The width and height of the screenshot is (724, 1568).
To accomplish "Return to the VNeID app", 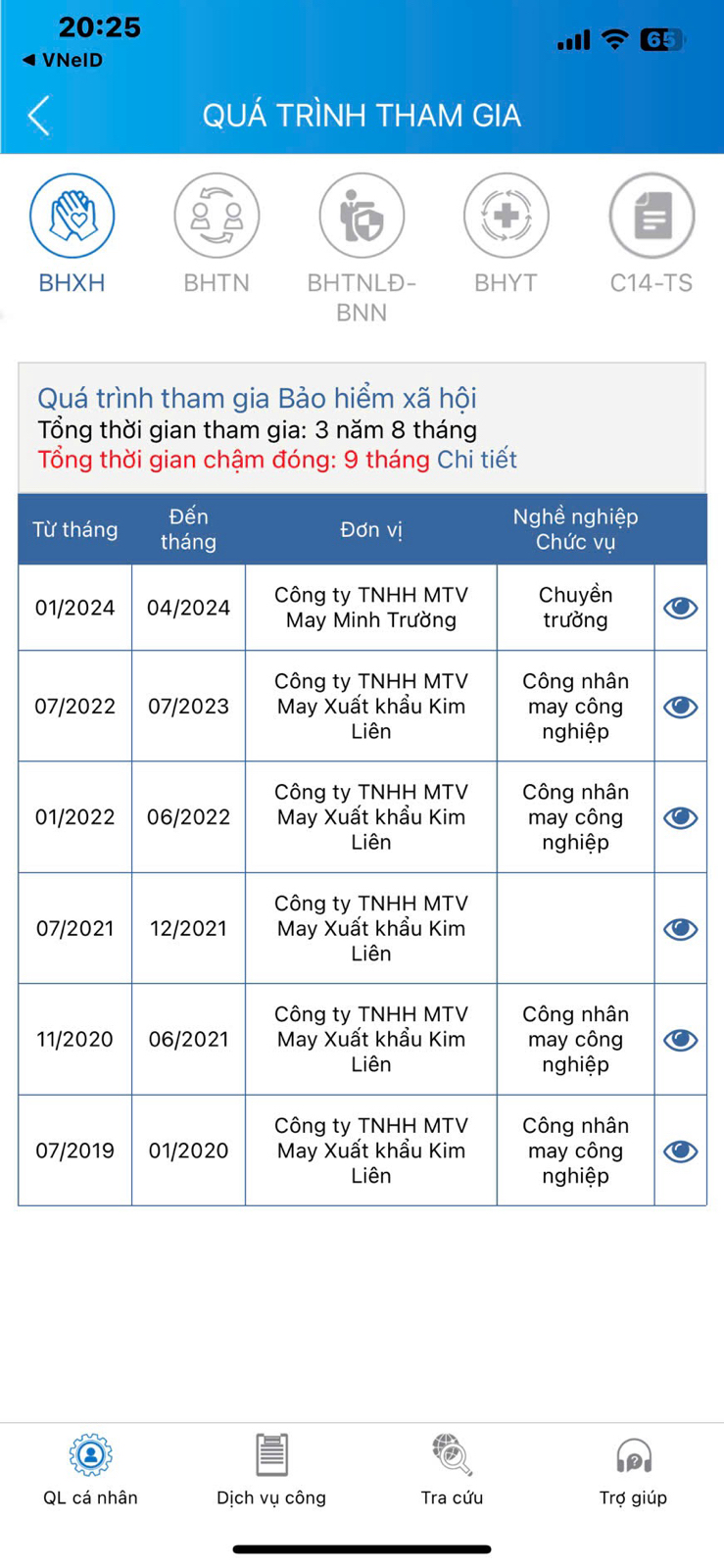I will point(63,60).
